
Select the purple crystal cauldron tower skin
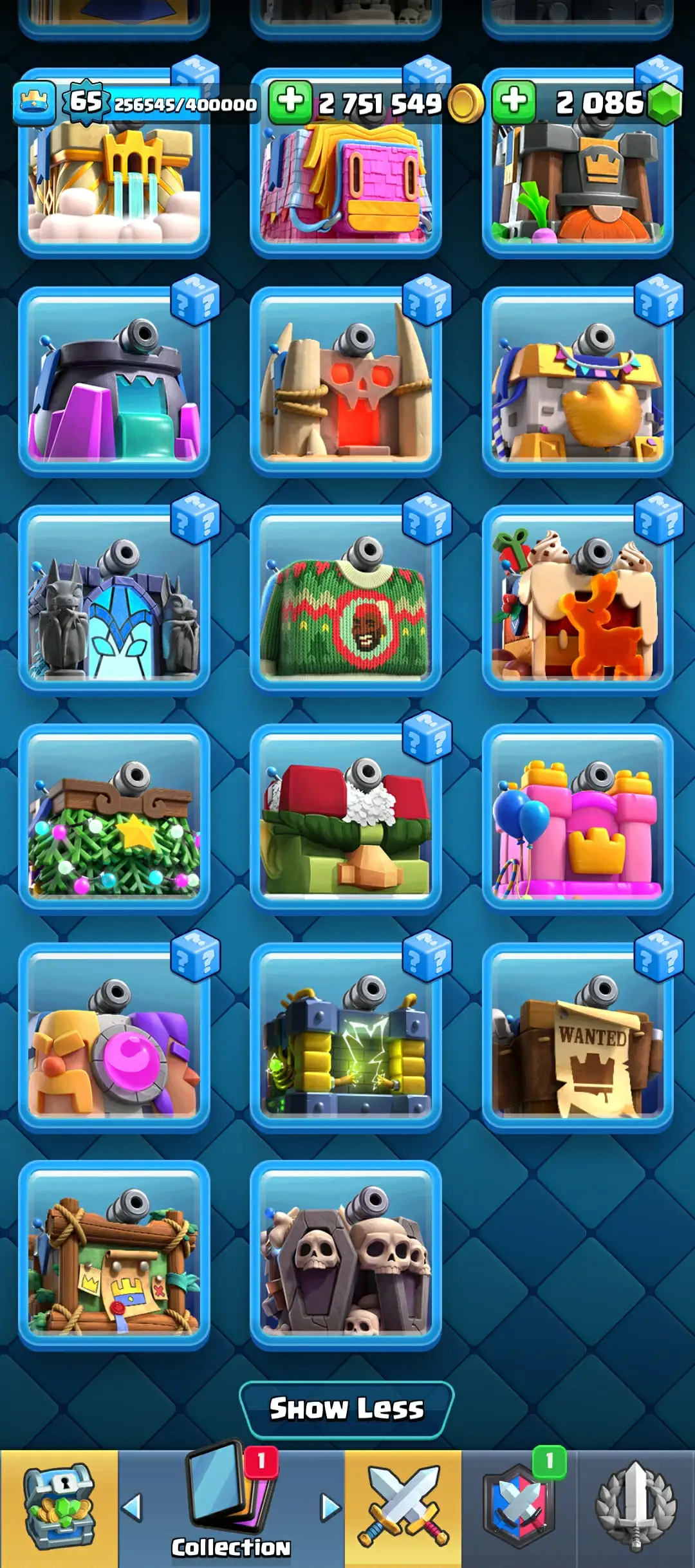[114, 381]
